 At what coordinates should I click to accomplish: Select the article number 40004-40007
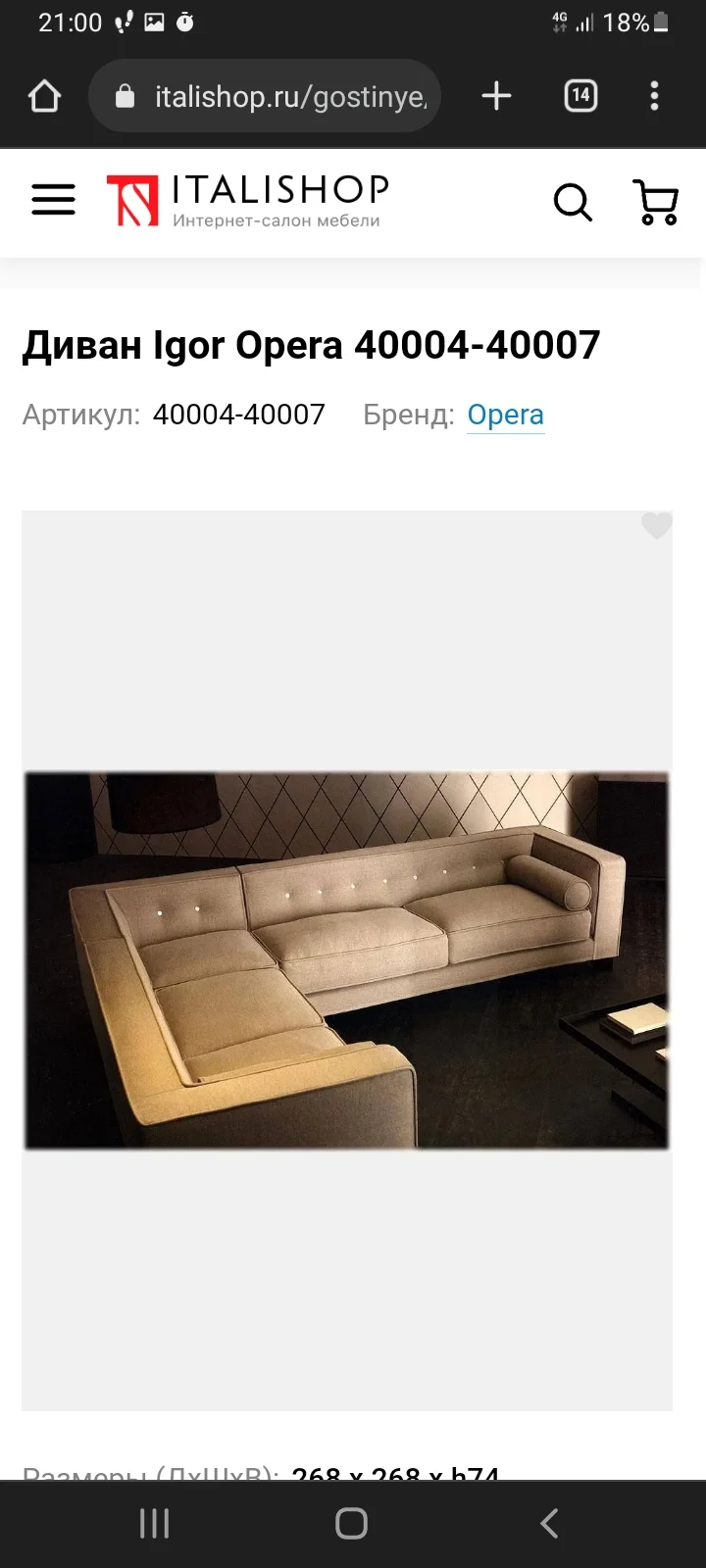pyautogui.click(x=238, y=414)
